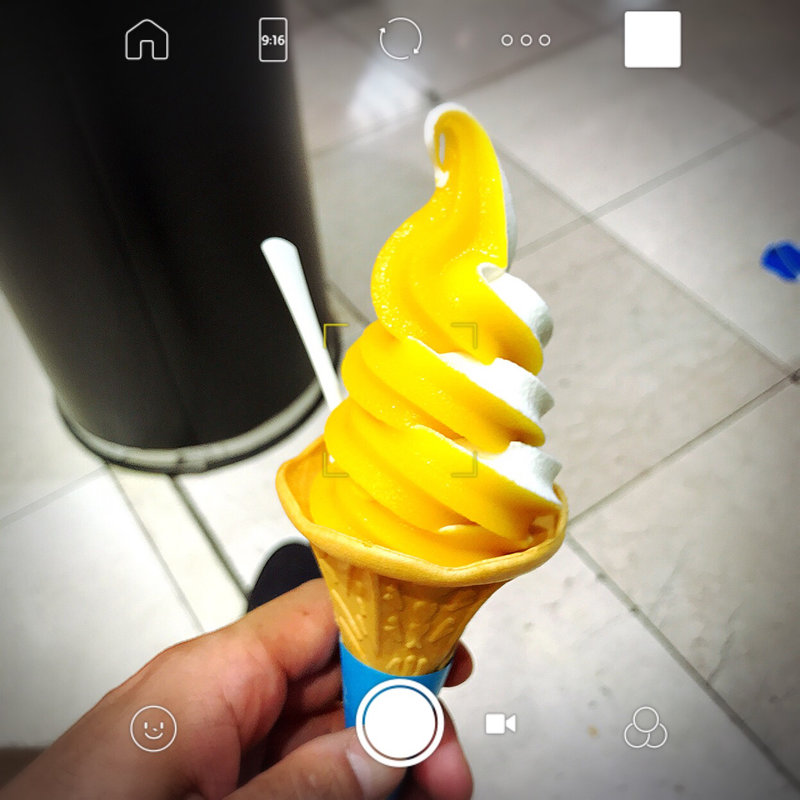Open the filters overlapping circles icon
800x800 pixels.
(645, 728)
